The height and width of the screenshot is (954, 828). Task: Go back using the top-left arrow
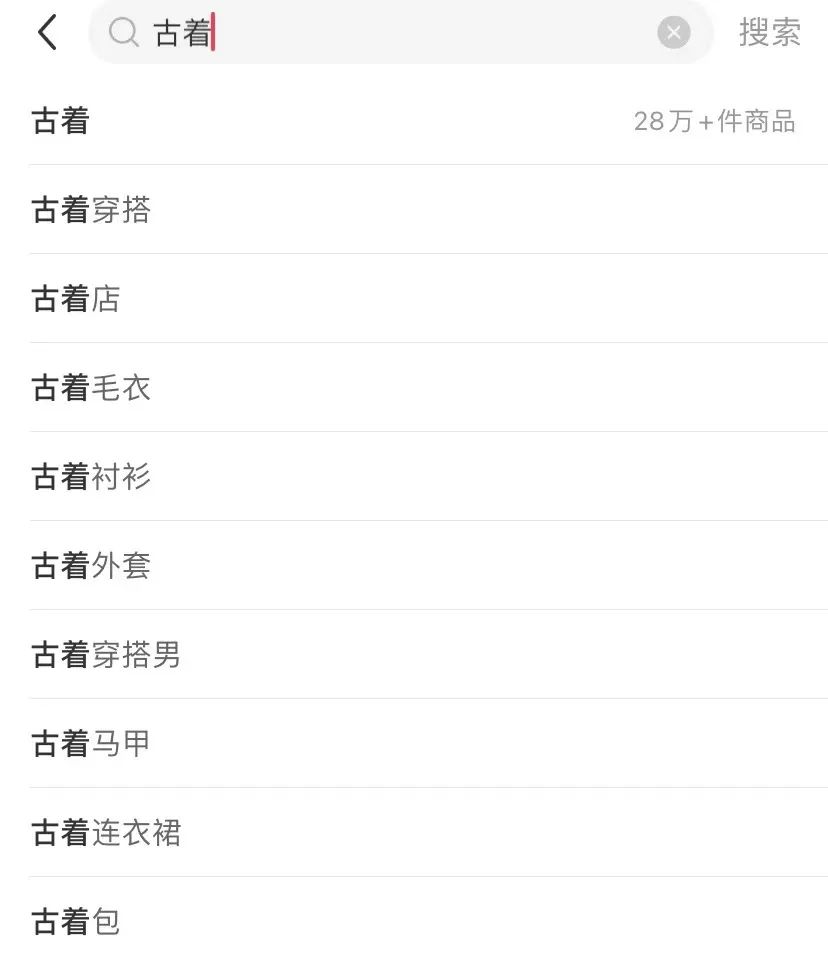click(47, 33)
